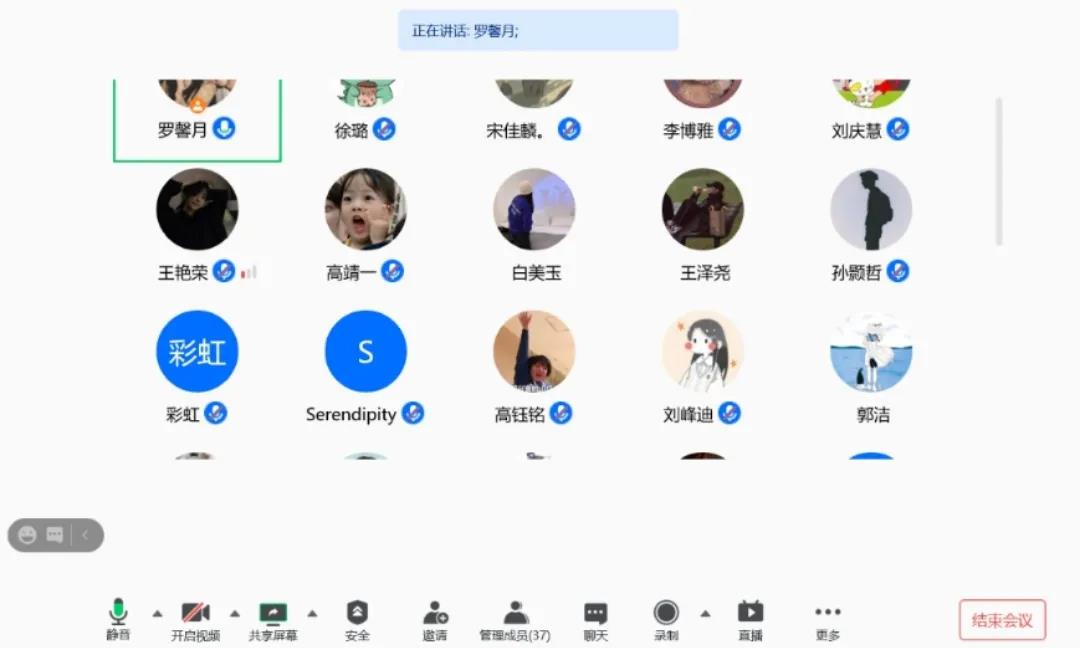Open the 安全 security options

[357, 618]
